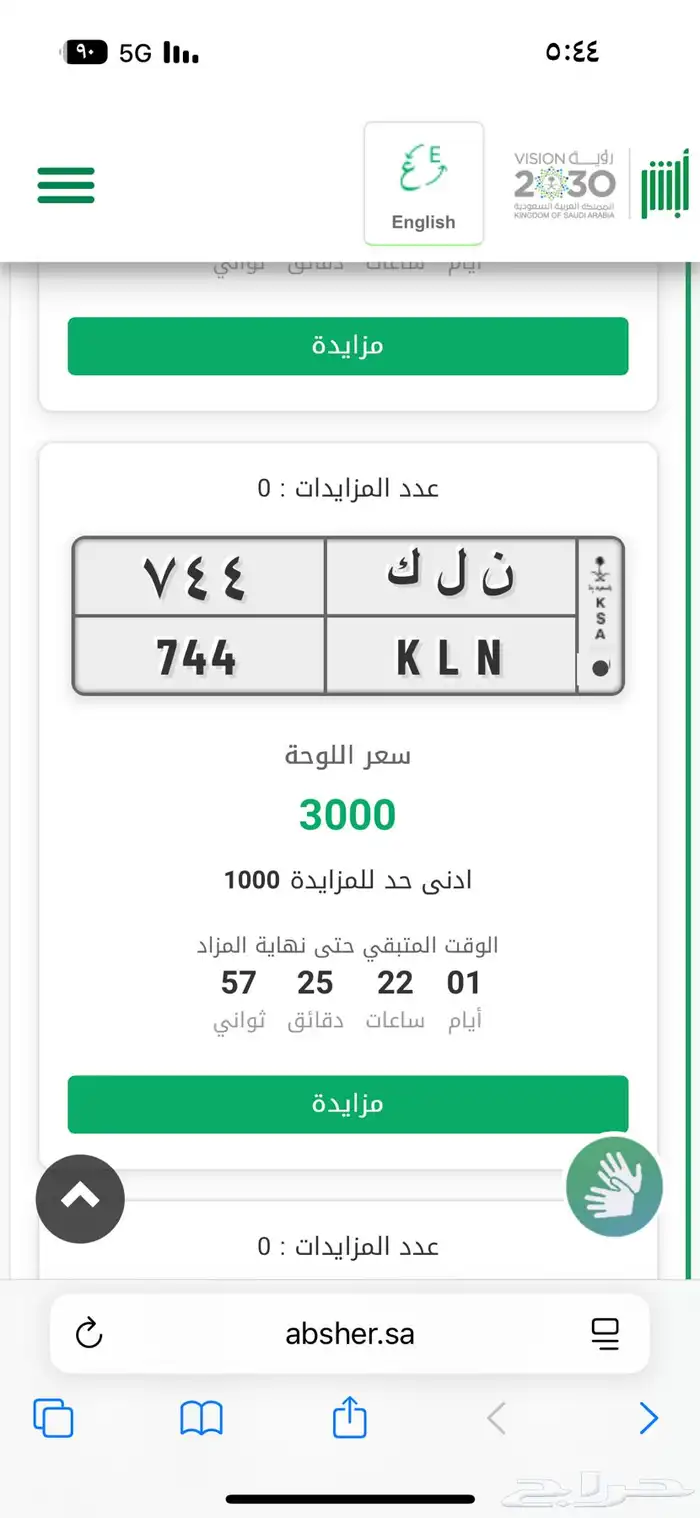This screenshot has height=1518, width=700.
Task: Tap the top مزايدة bid button
Action: (347, 346)
